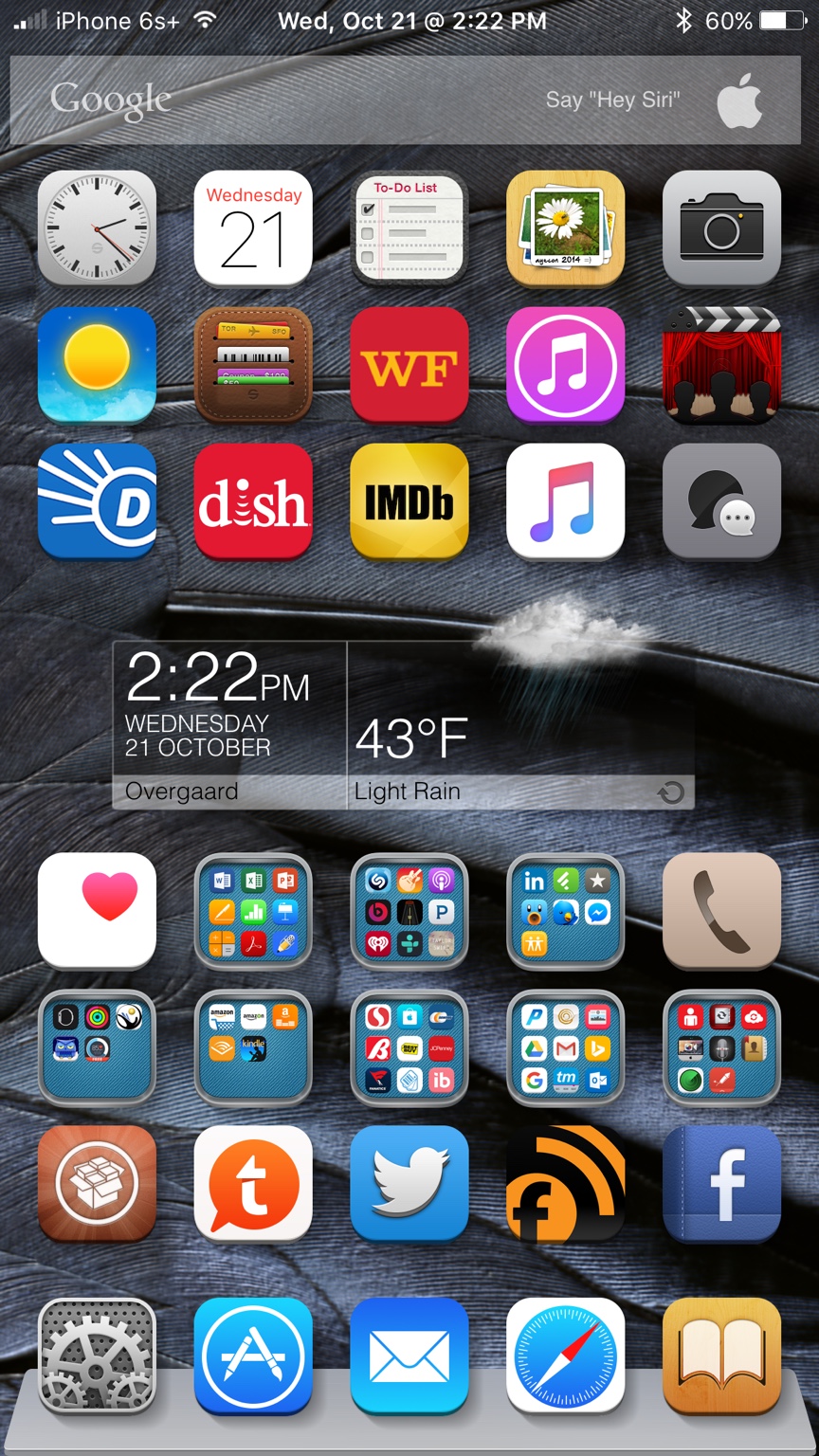Refresh the weather widget
This screenshot has height=1456, width=819.
pos(671,792)
